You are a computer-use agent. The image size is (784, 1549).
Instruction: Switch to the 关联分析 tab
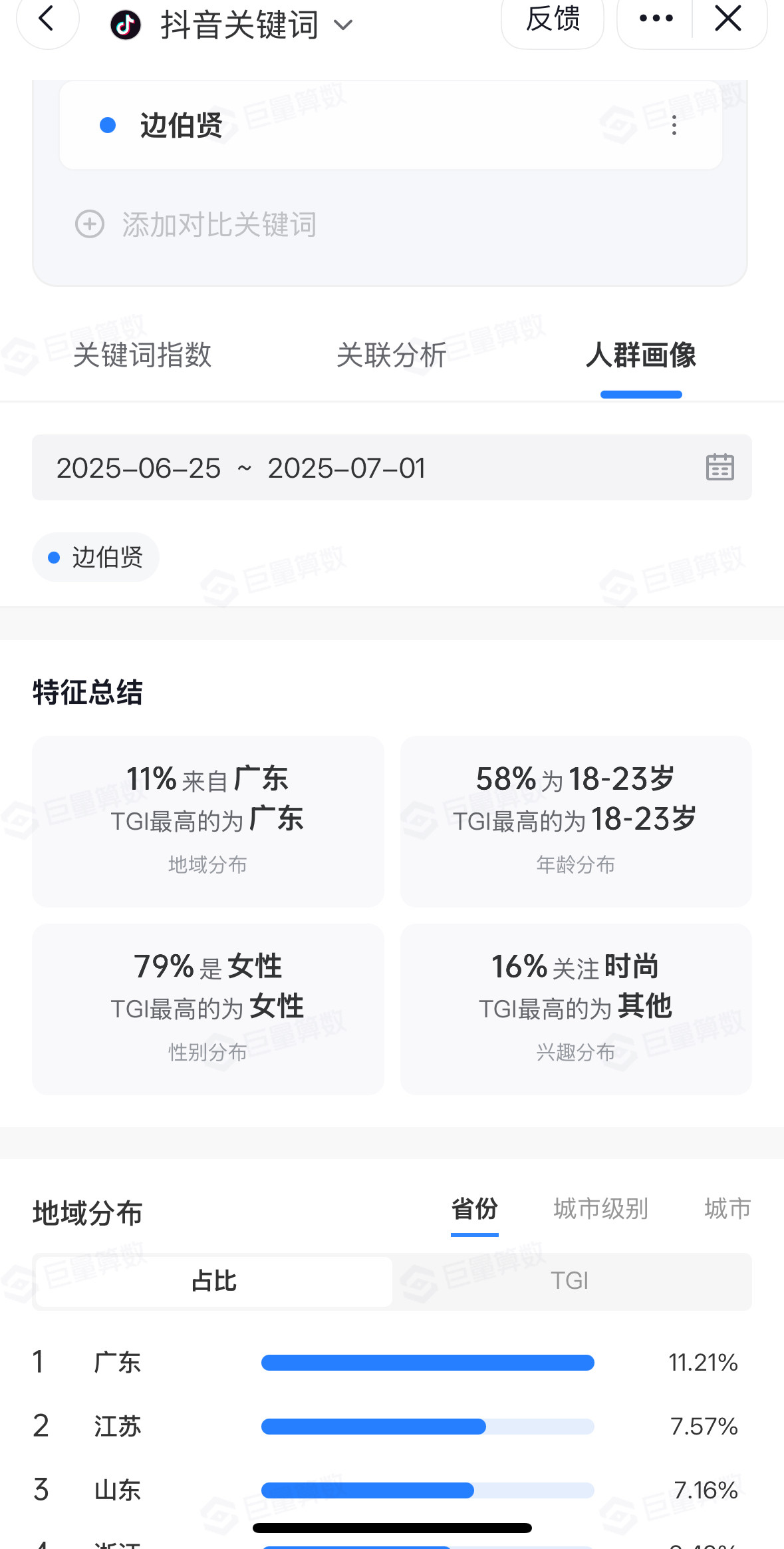(x=392, y=355)
